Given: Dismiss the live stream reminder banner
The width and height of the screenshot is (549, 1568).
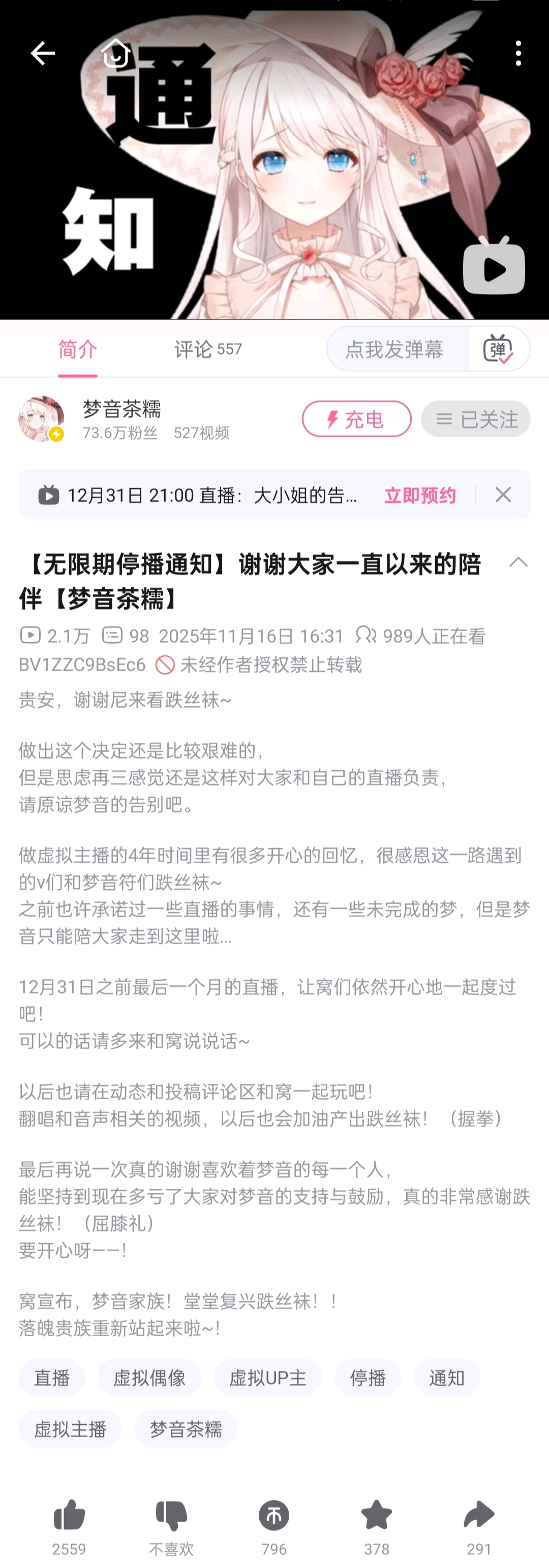Looking at the screenshot, I should [503, 495].
